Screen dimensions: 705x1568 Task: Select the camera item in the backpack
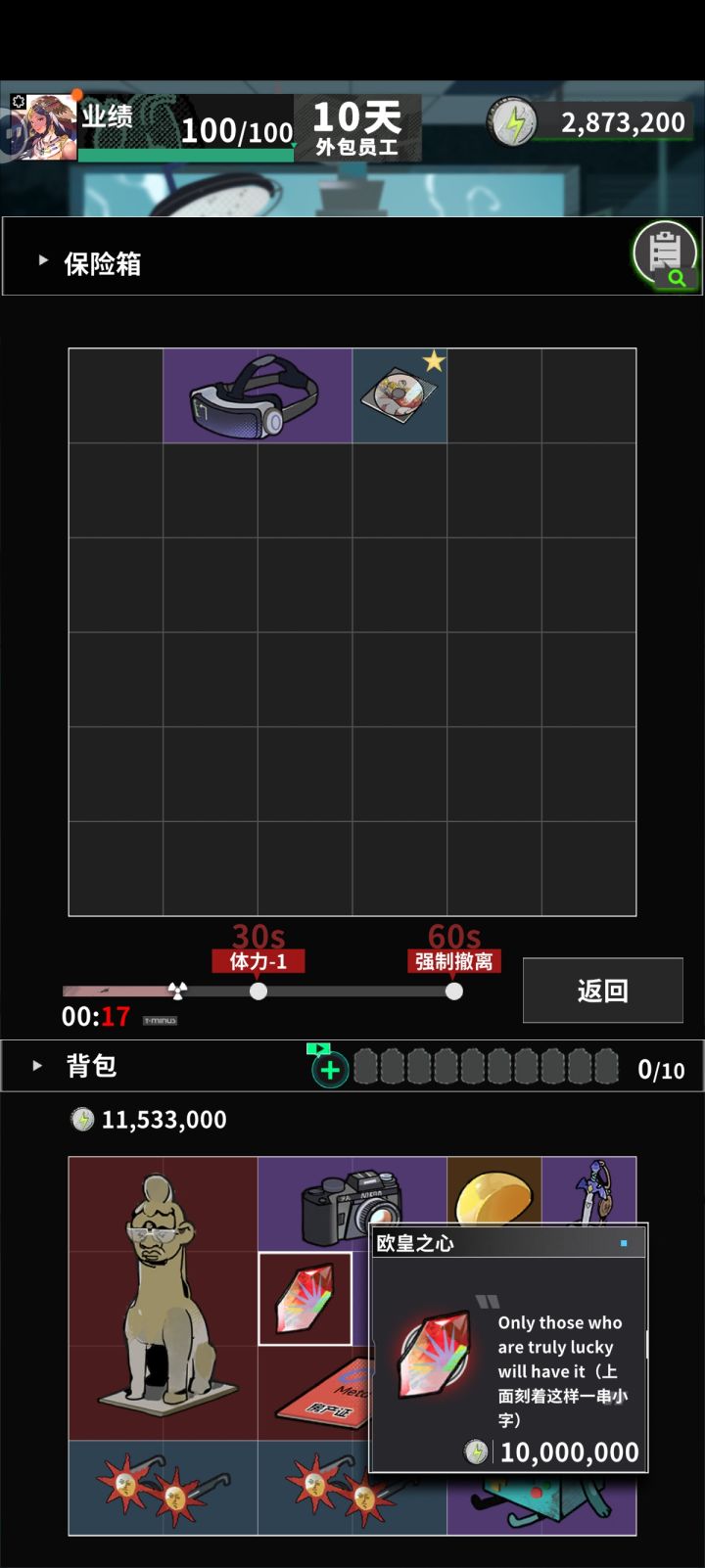pyautogui.click(x=352, y=1203)
